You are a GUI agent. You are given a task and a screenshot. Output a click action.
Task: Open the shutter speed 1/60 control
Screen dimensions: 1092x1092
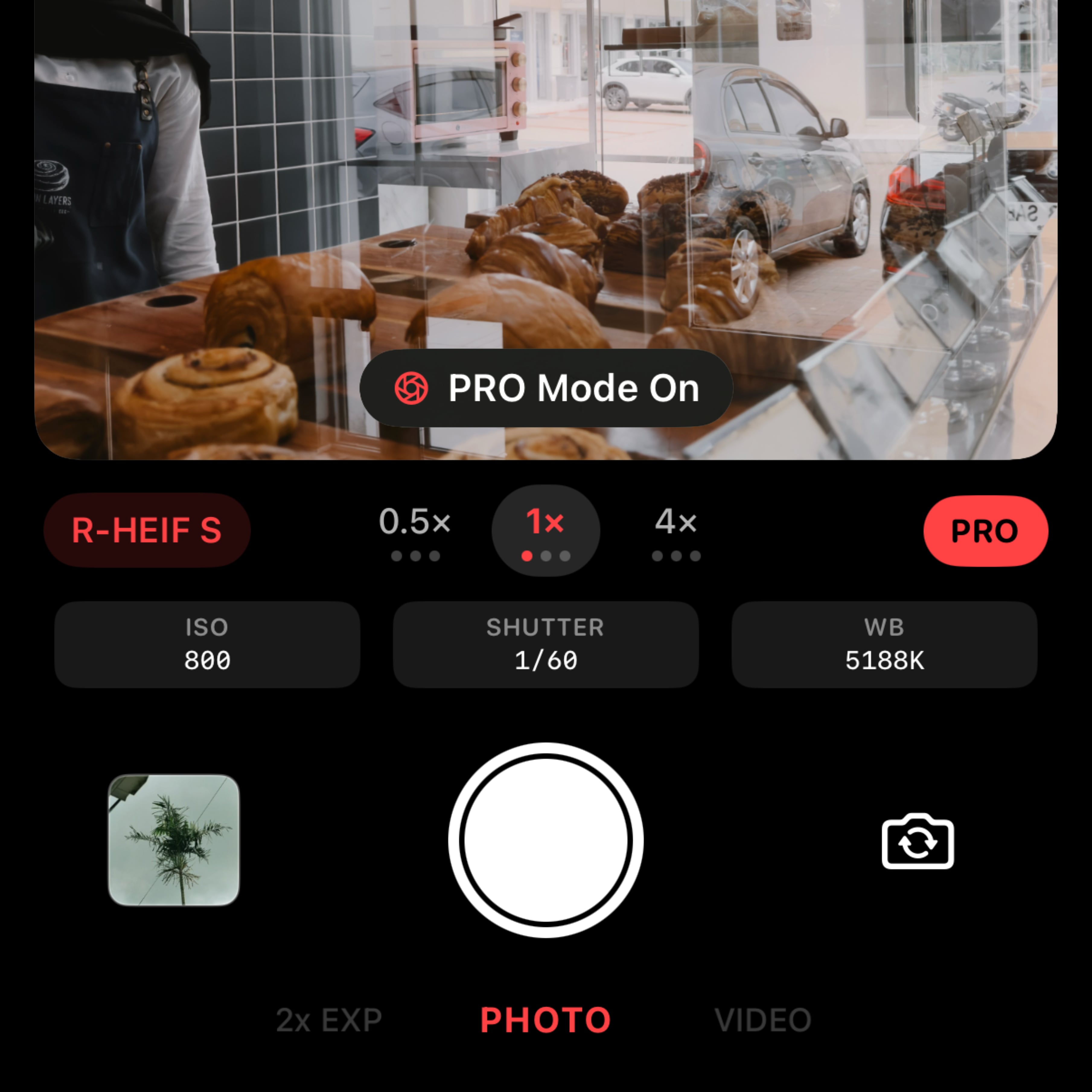click(545, 644)
